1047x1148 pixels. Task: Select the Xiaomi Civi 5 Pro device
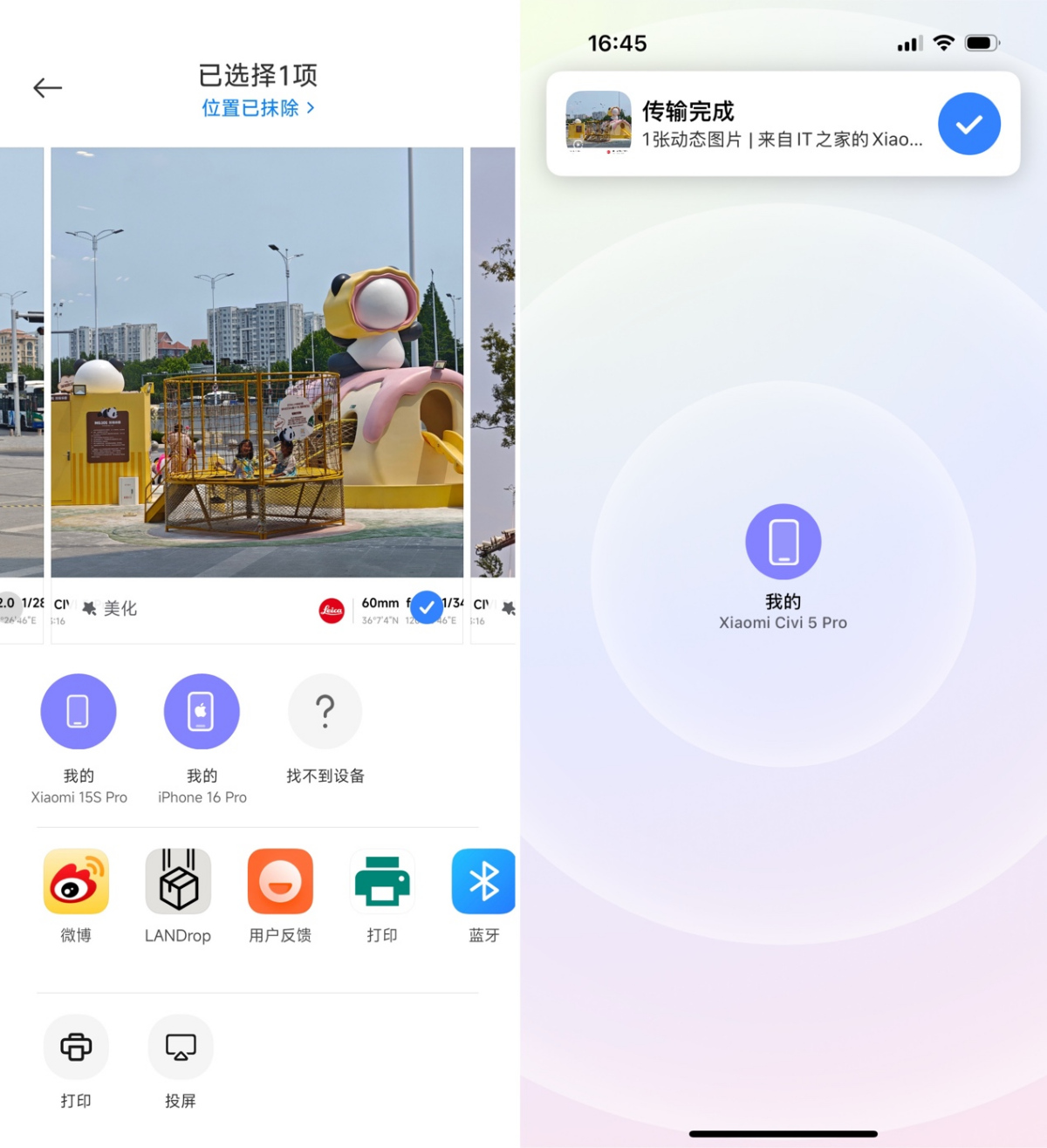pos(783,543)
